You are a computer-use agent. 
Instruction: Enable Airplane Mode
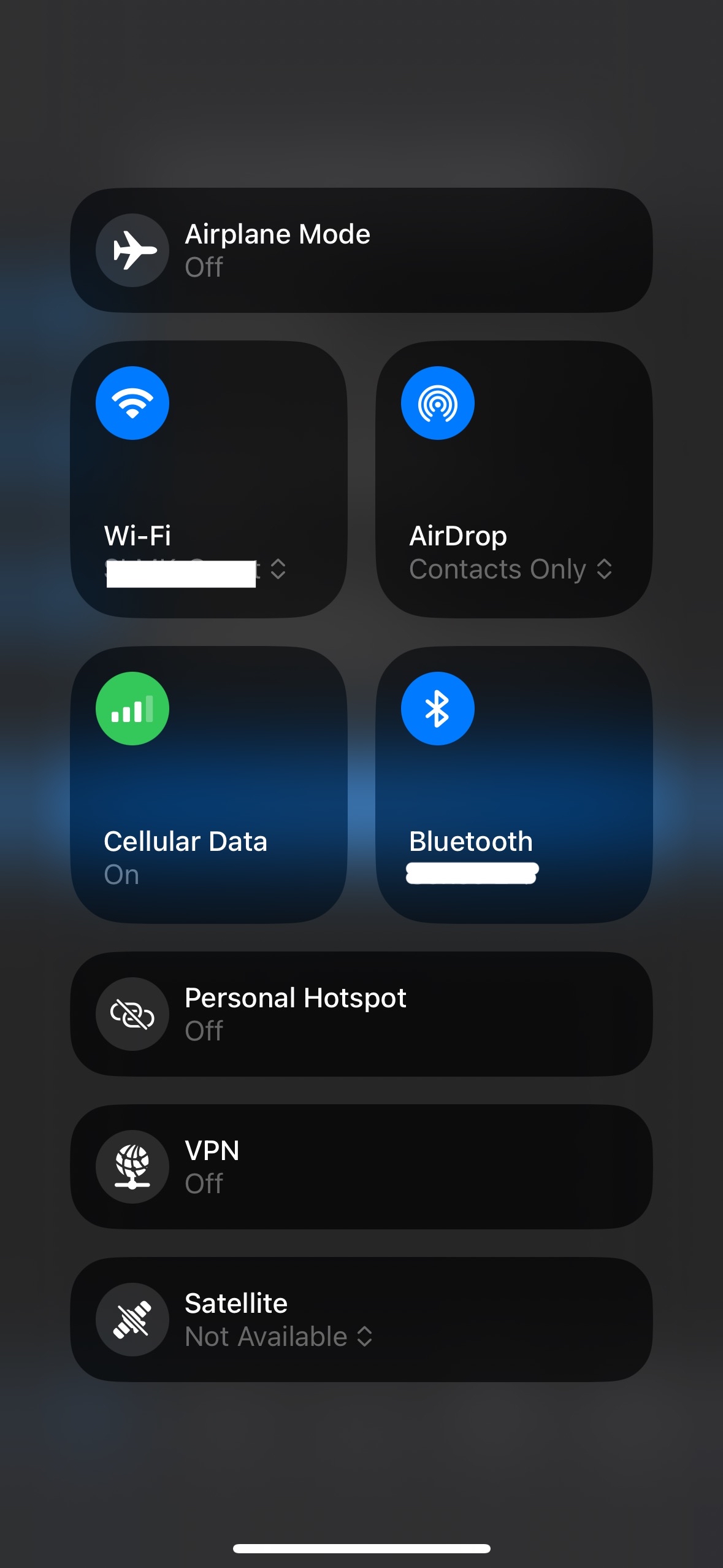coord(362,249)
